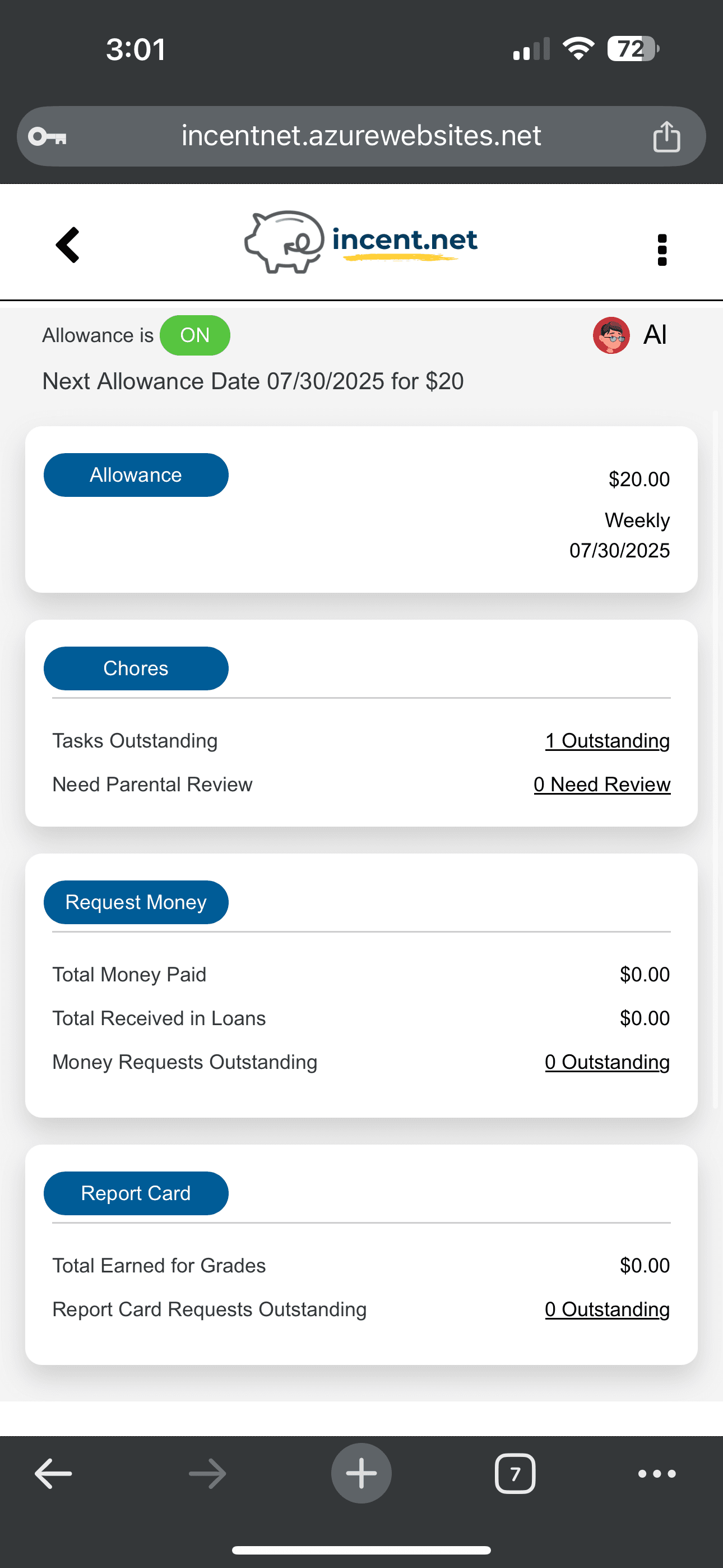
Task: View the 1 Outstanding tasks link
Action: point(607,741)
